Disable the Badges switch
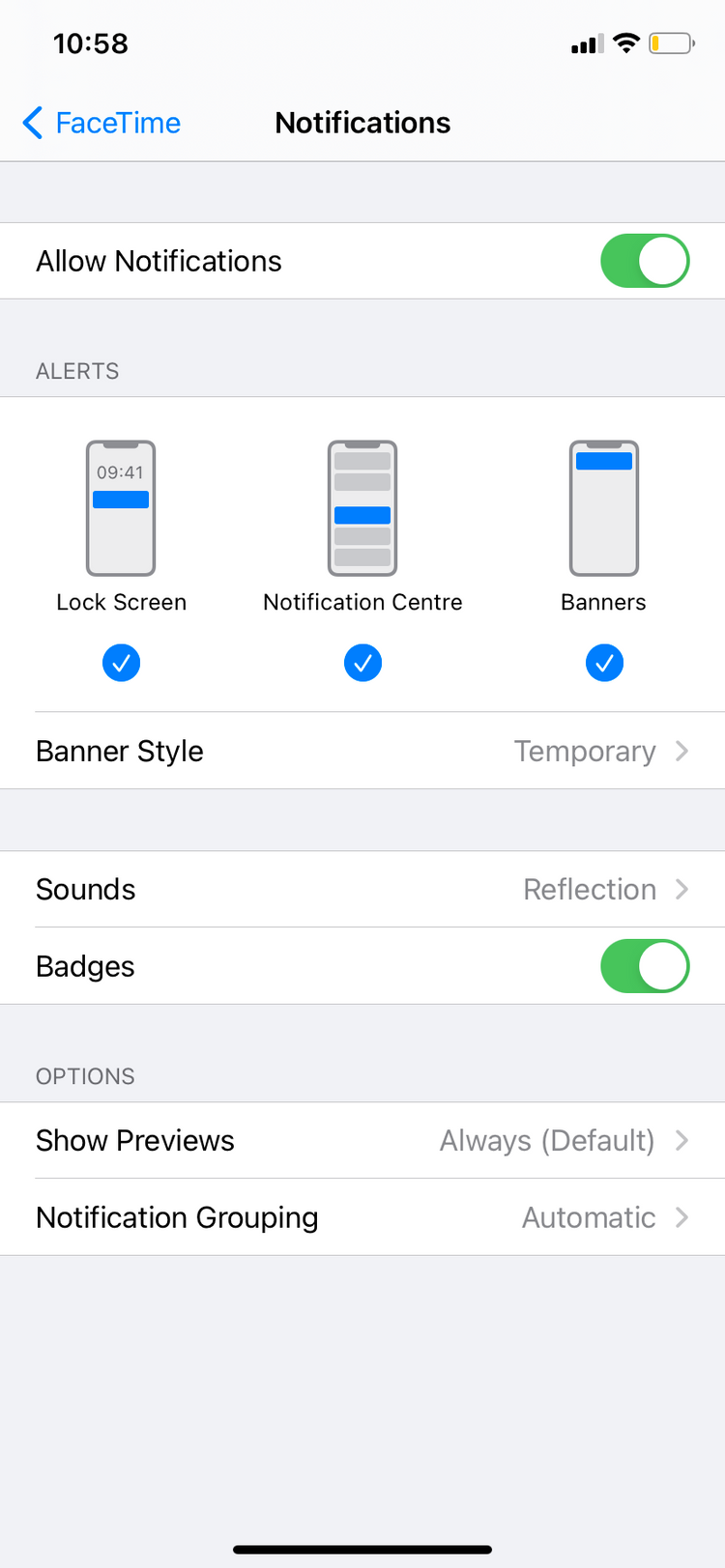 (x=644, y=966)
